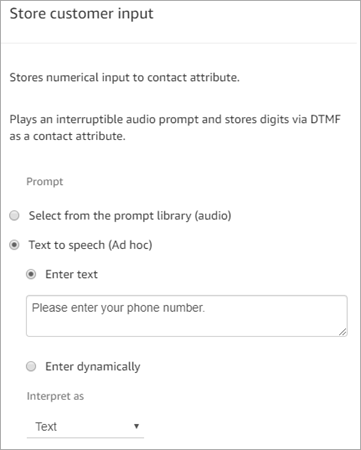Image resolution: width=361 pixels, height=450 pixels.
Task: Choose Text to speech (Ad hoc)
Action: (x=14, y=245)
